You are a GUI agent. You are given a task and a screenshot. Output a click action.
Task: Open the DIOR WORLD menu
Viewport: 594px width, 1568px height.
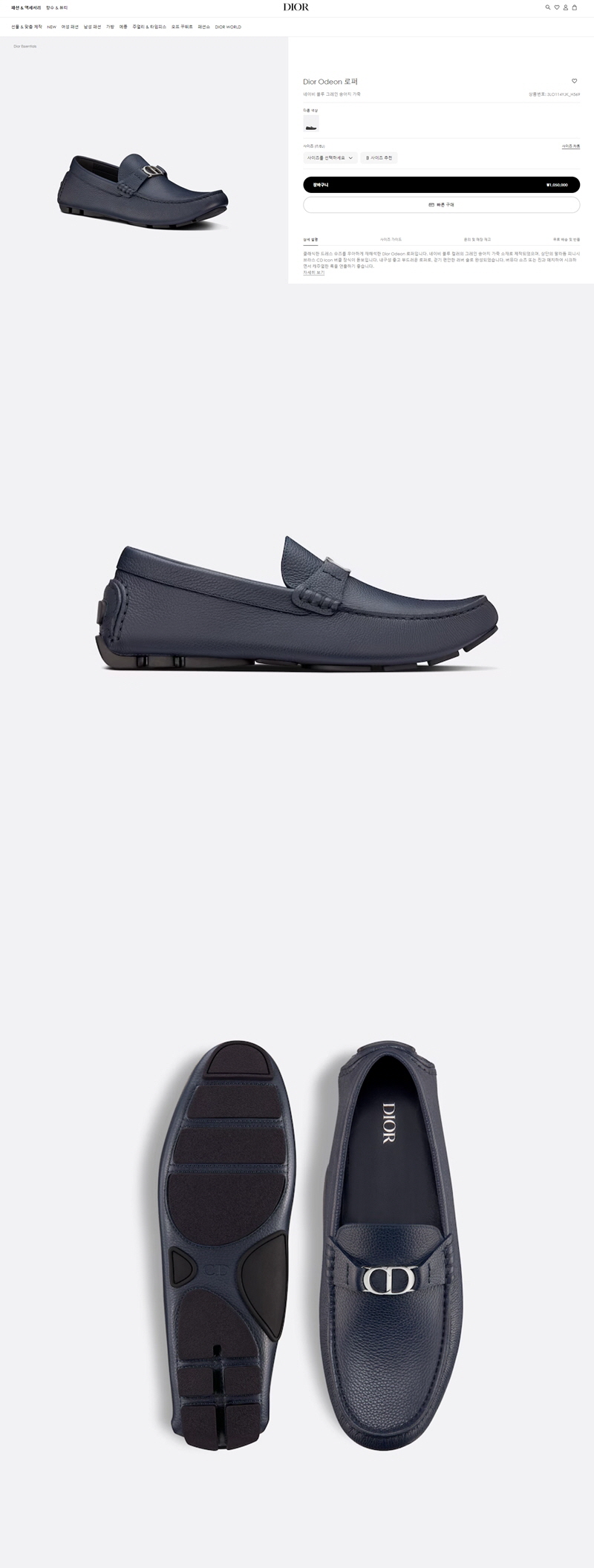228,27
